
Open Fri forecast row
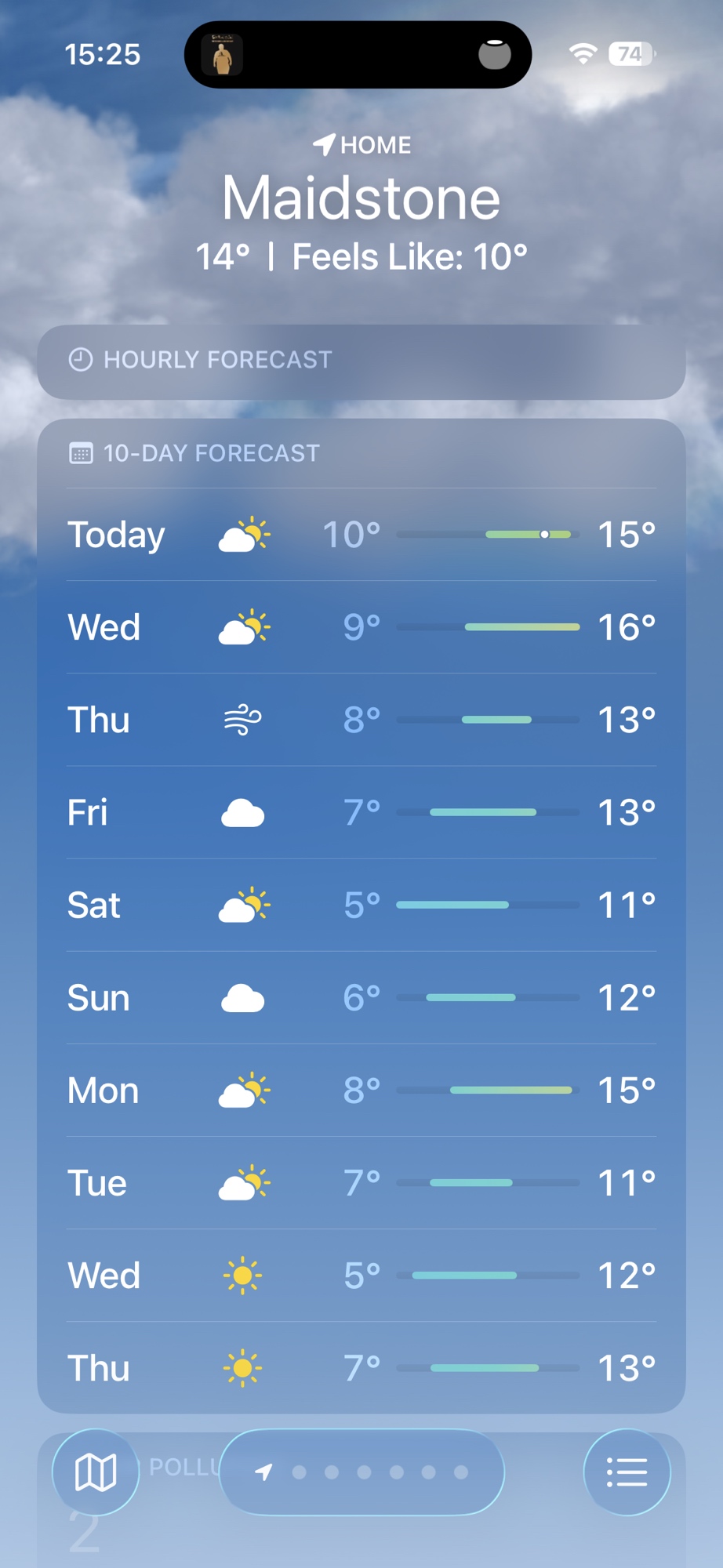(361, 812)
